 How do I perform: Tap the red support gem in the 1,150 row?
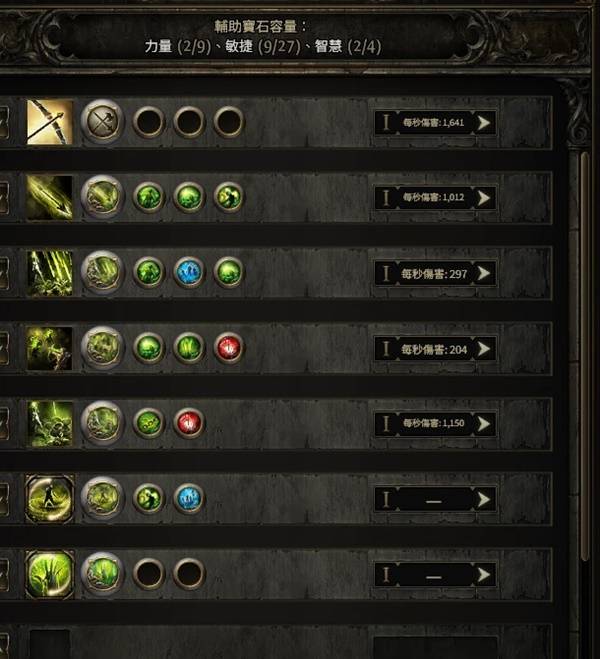(189, 423)
